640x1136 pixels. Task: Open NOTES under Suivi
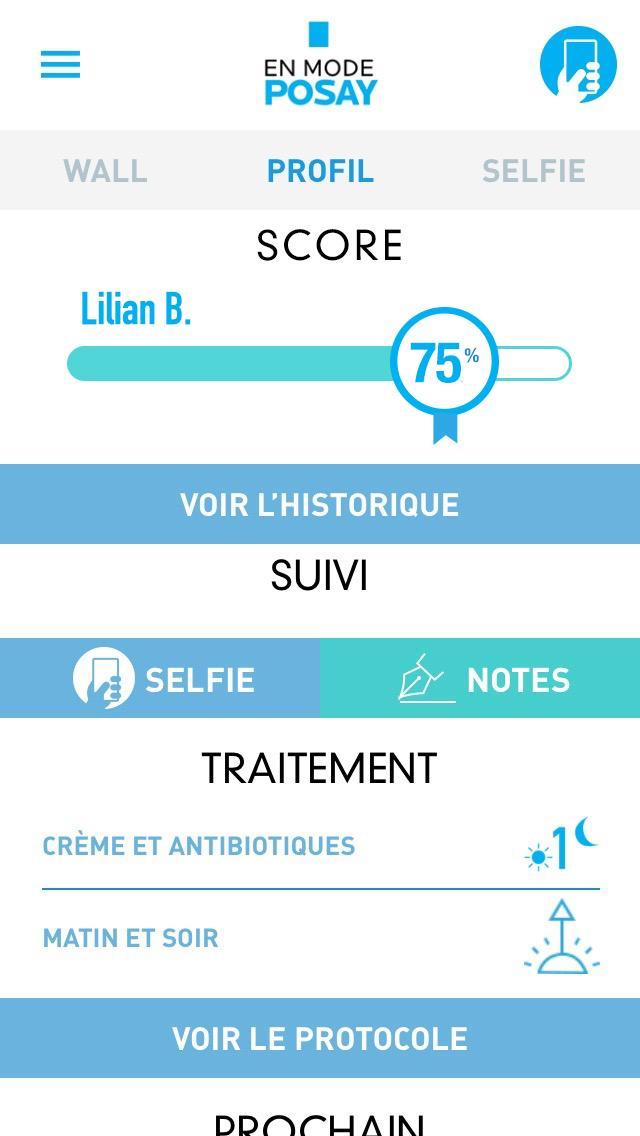[x=480, y=679]
